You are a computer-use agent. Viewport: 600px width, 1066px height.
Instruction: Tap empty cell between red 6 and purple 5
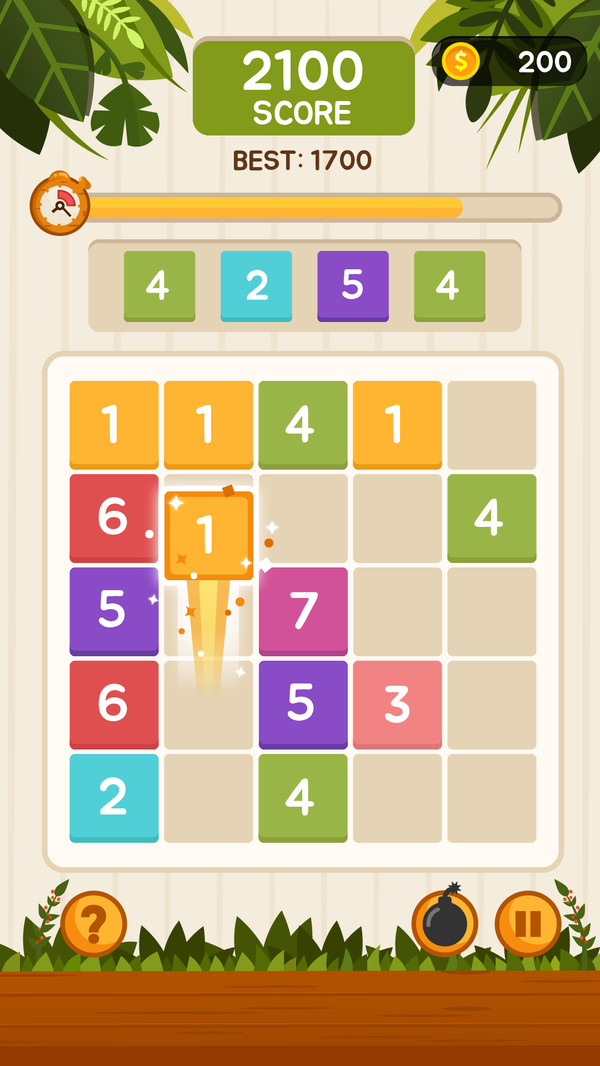coord(208,705)
